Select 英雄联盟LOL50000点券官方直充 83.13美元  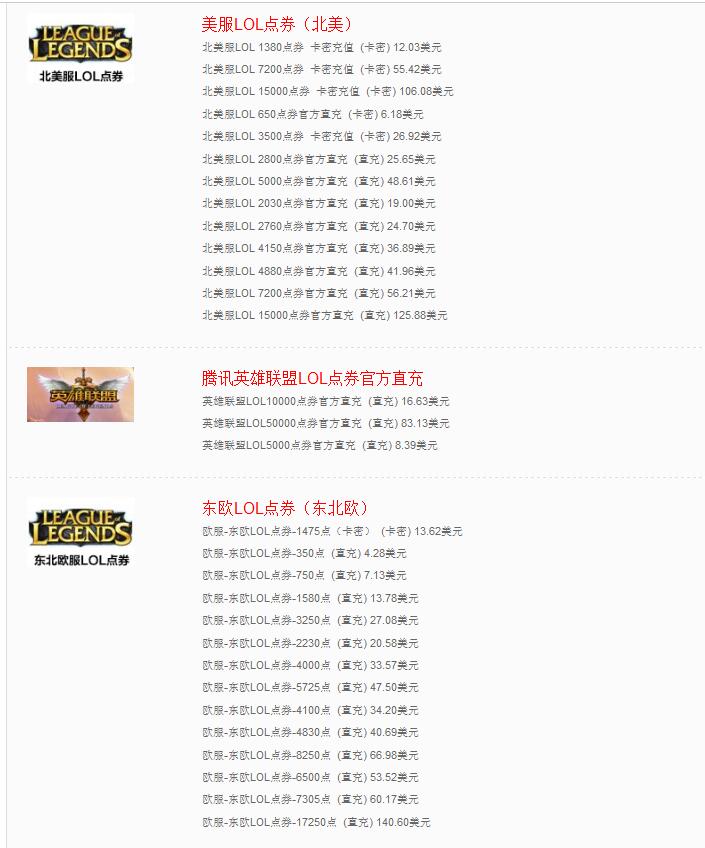click(325, 423)
